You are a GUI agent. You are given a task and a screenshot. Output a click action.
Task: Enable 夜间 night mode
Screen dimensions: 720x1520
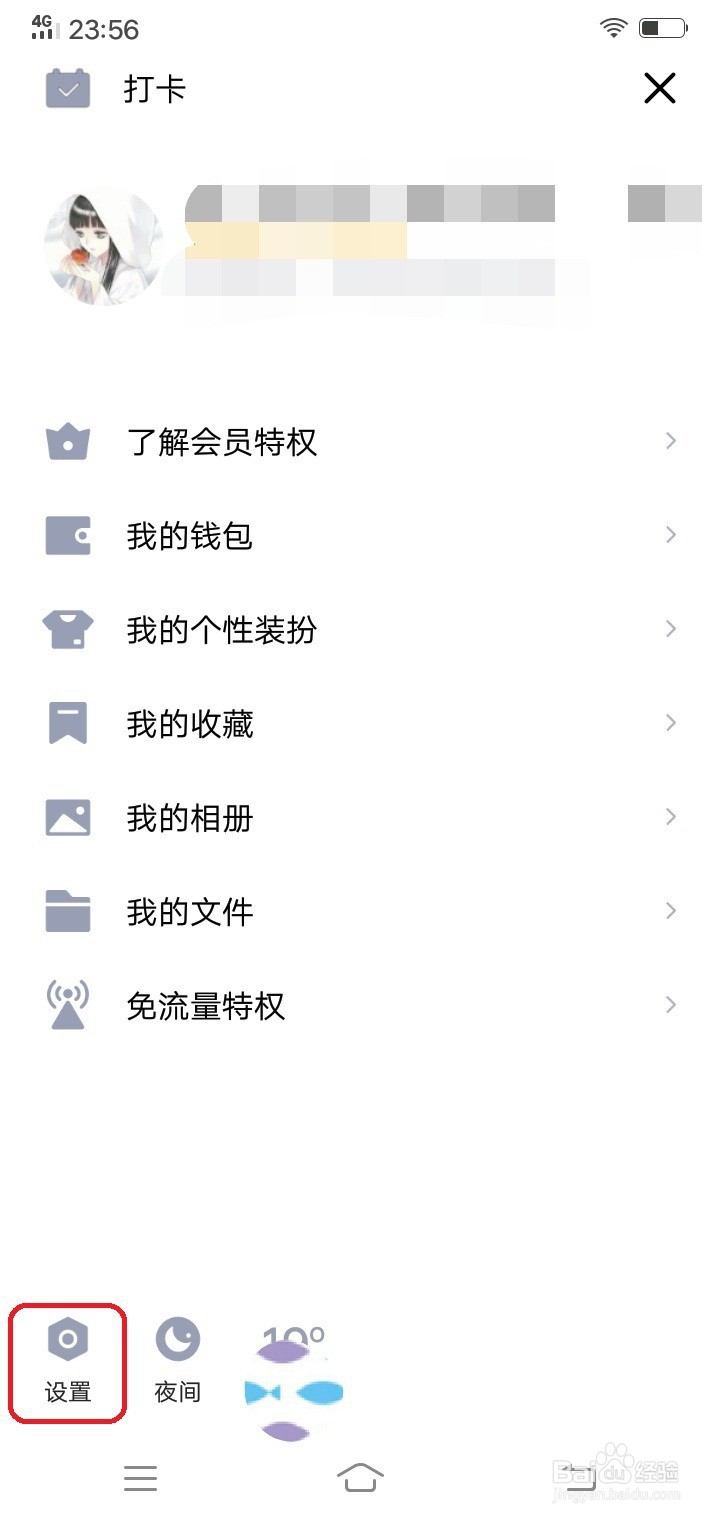click(x=177, y=1358)
